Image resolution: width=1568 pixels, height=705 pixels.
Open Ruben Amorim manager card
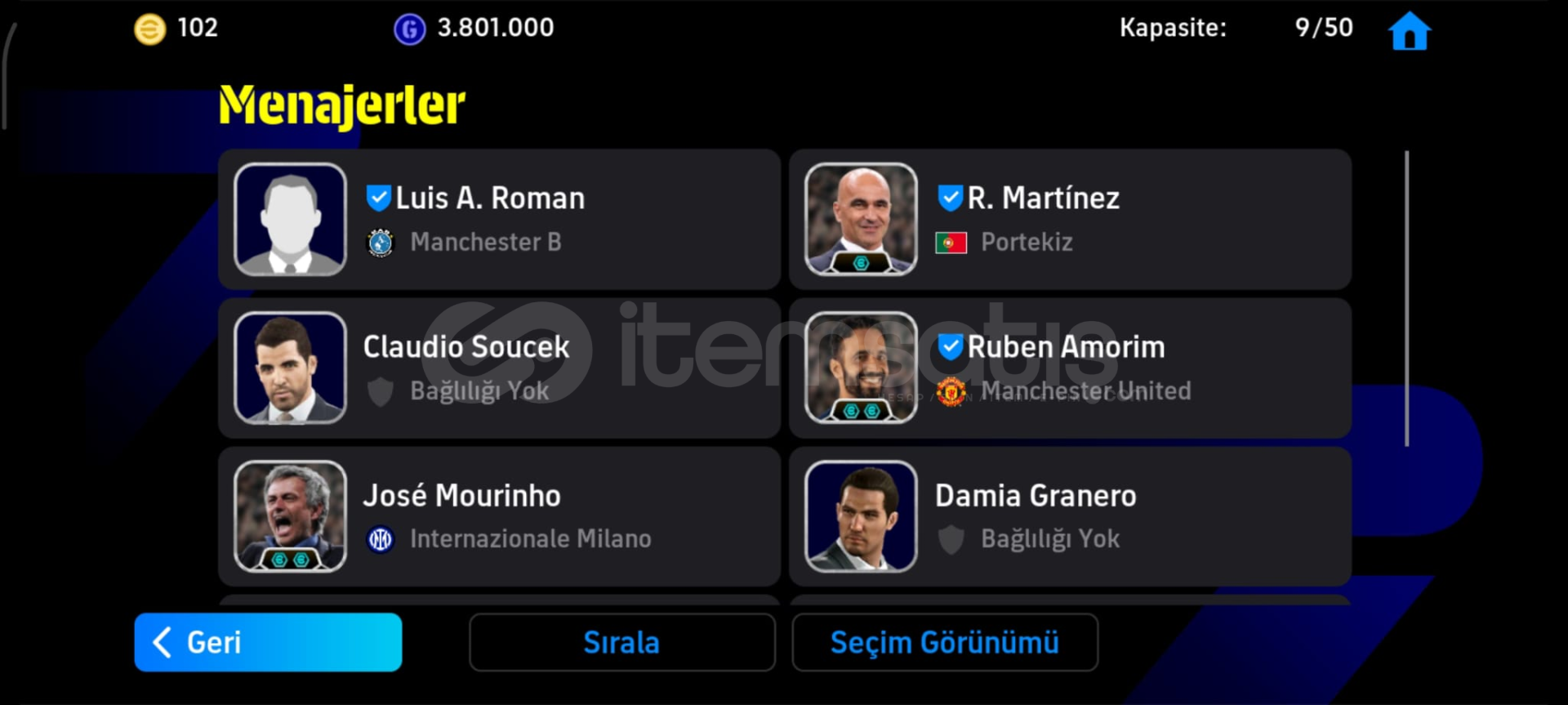pos(1070,368)
